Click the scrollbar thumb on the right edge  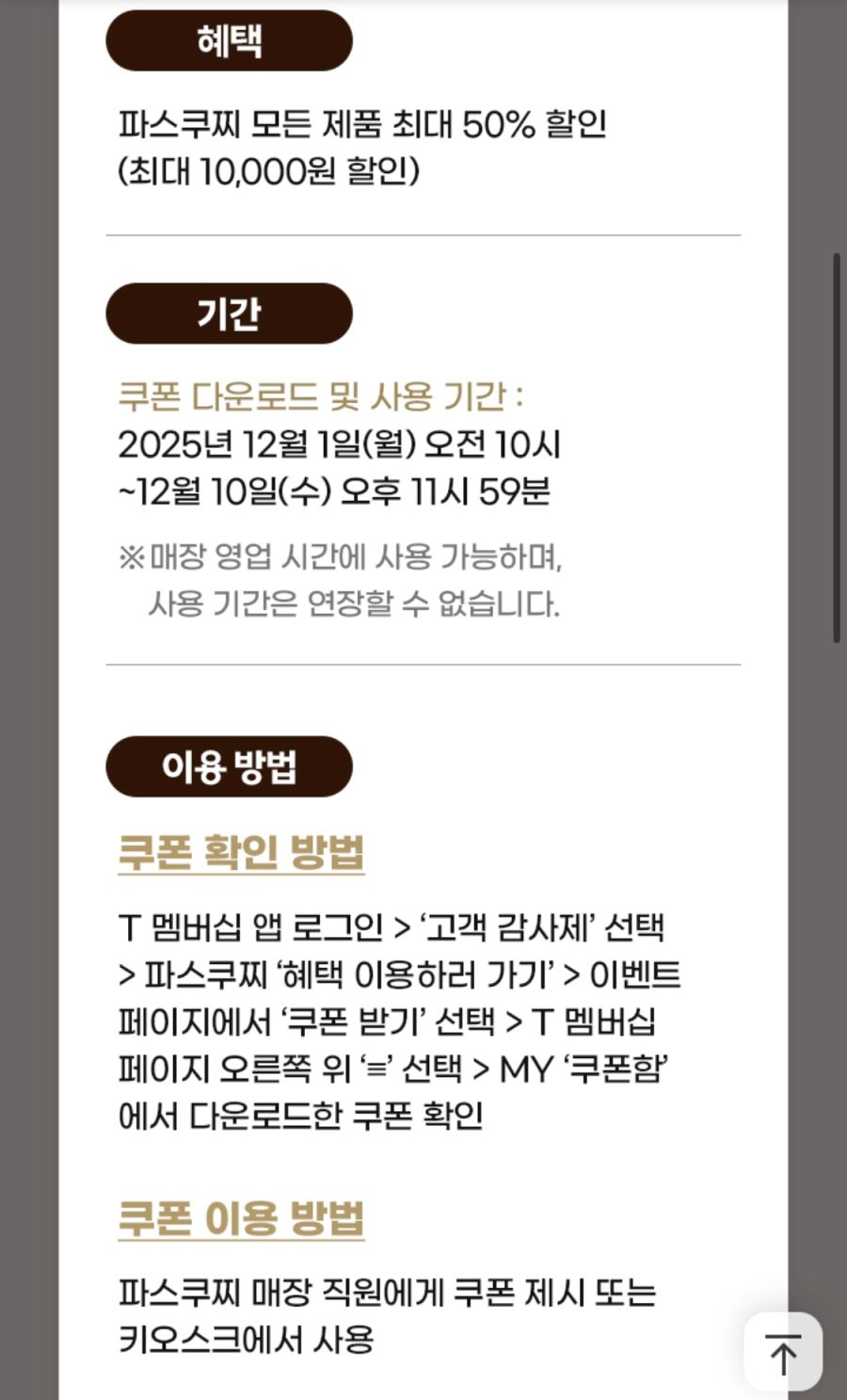834,433
